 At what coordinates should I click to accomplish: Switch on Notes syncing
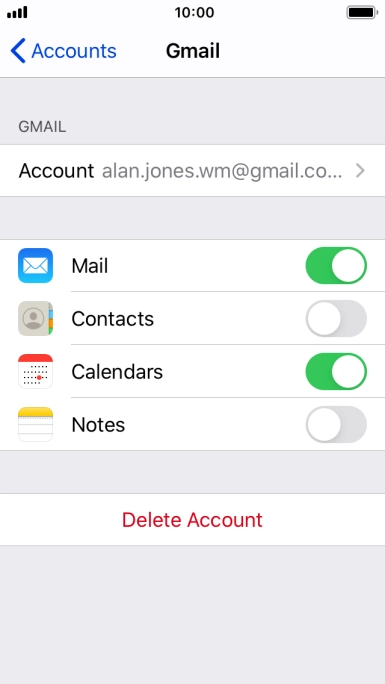pos(336,424)
